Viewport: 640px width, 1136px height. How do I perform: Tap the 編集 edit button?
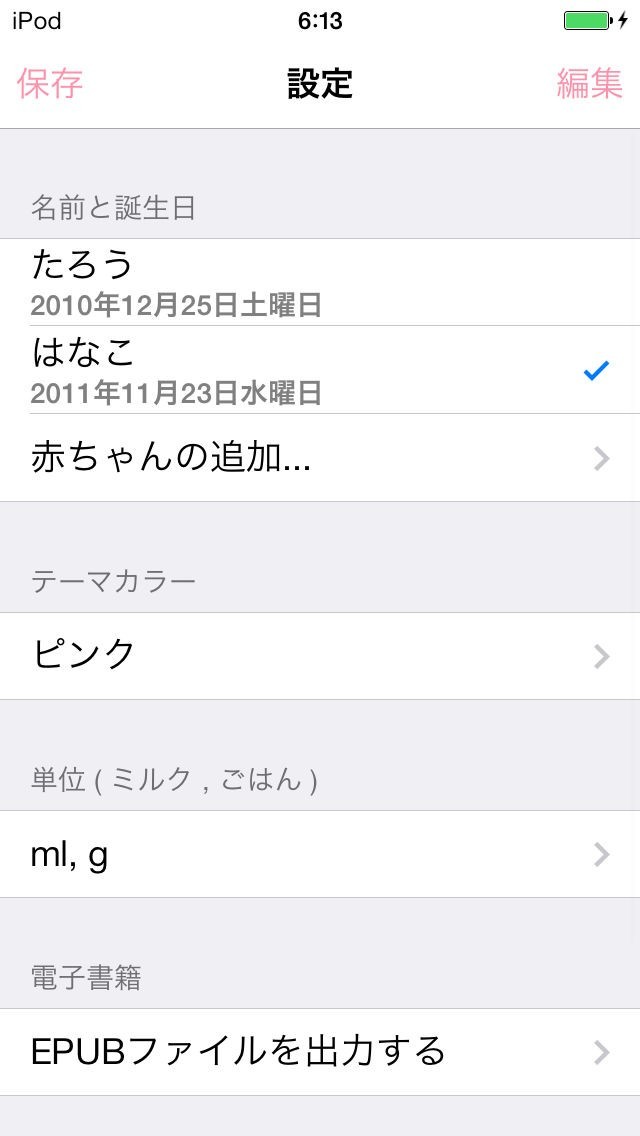589,84
